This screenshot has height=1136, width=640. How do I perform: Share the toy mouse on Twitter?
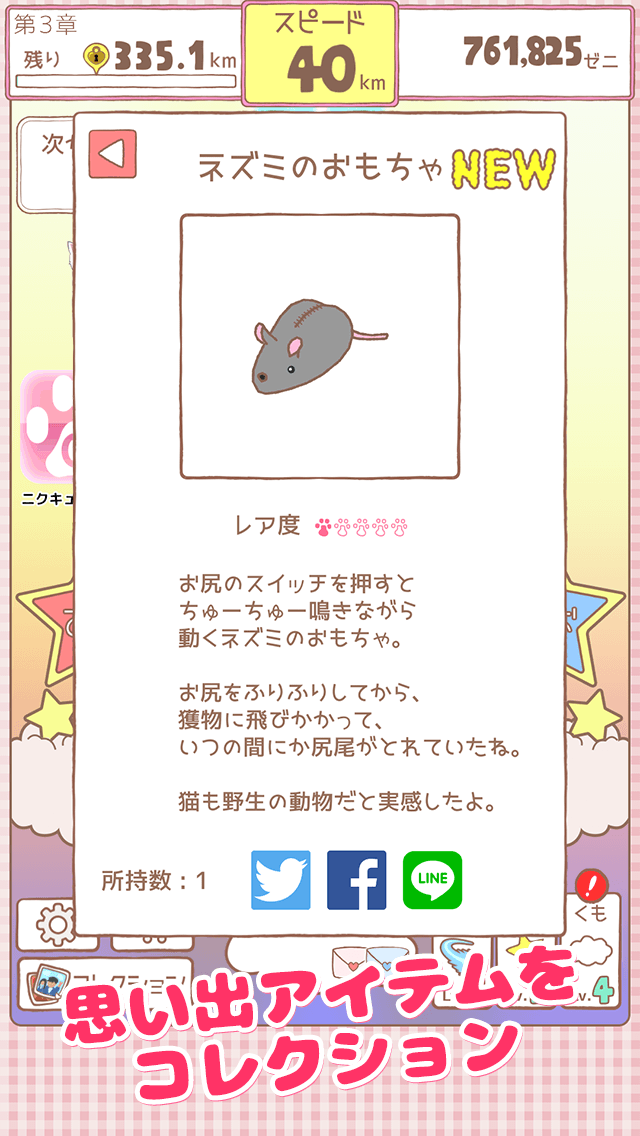point(281,880)
